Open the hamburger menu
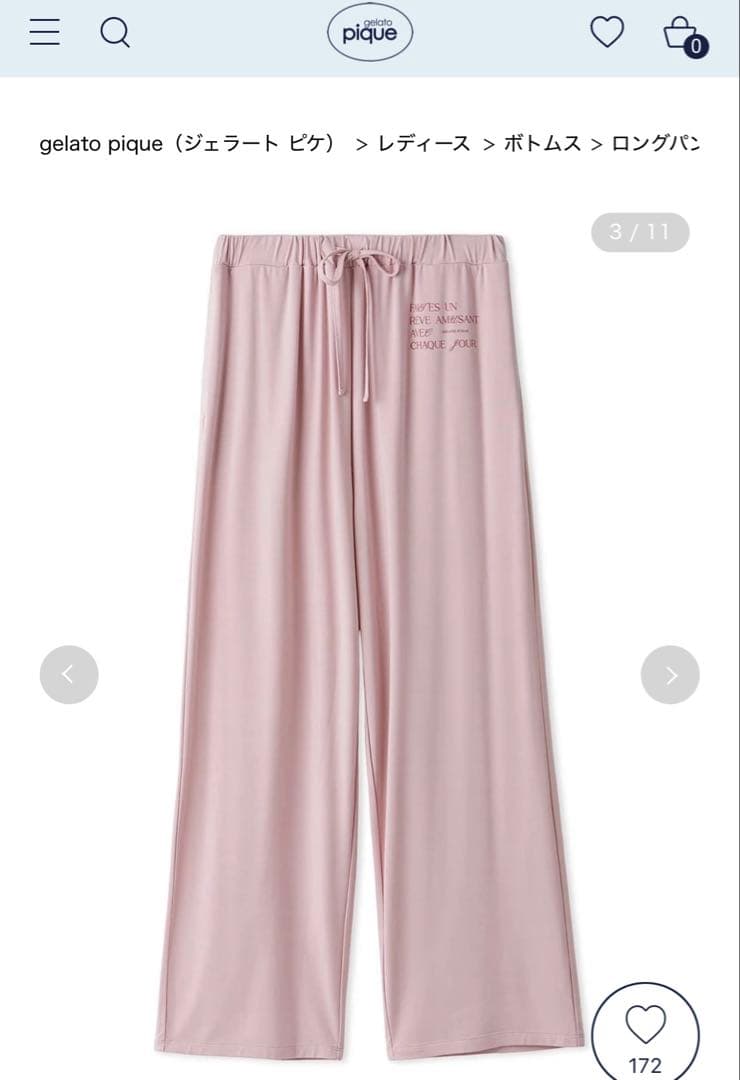Image resolution: width=740 pixels, height=1080 pixels. click(x=45, y=33)
